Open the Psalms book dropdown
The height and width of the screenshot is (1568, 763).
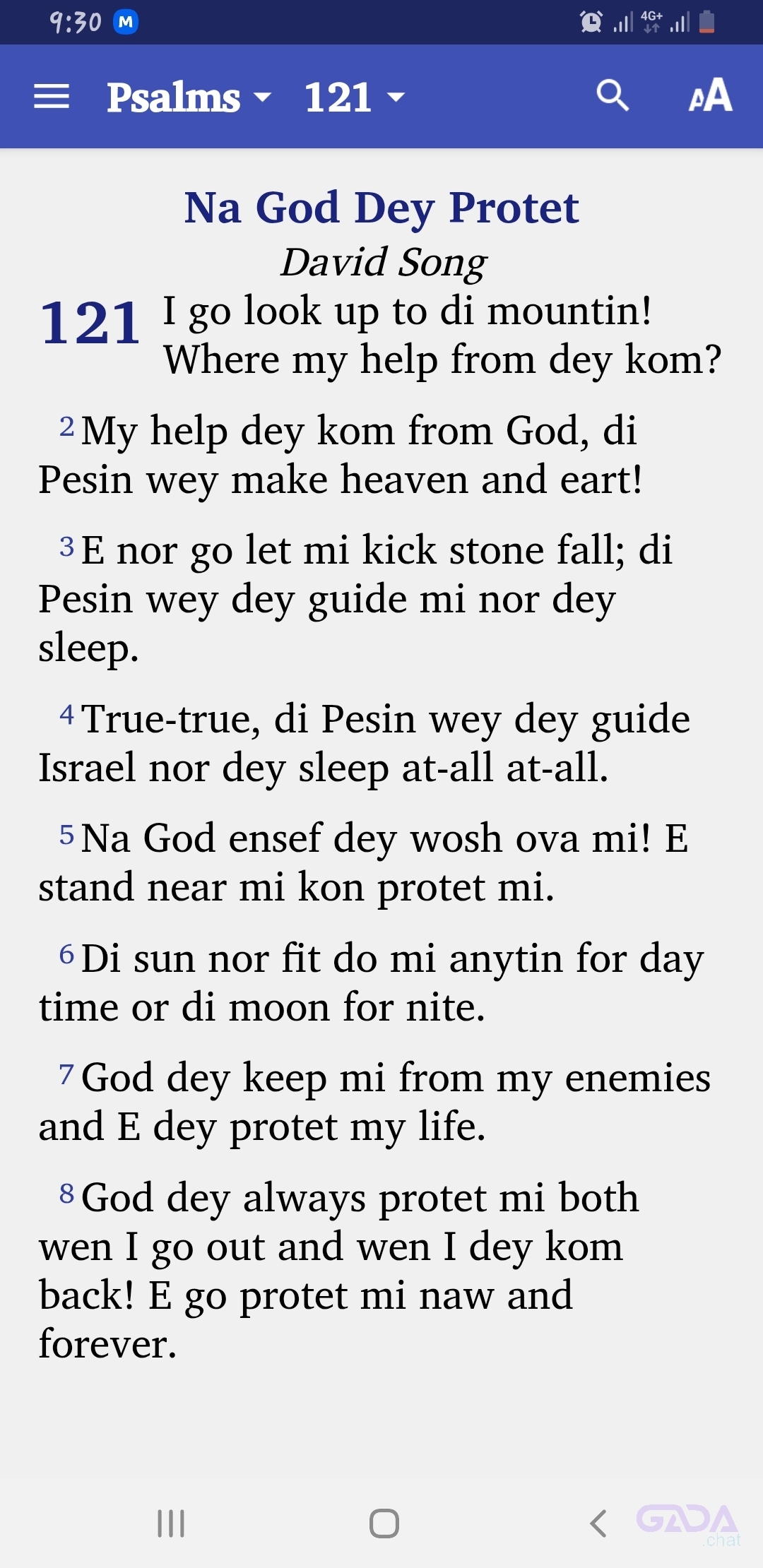188,97
